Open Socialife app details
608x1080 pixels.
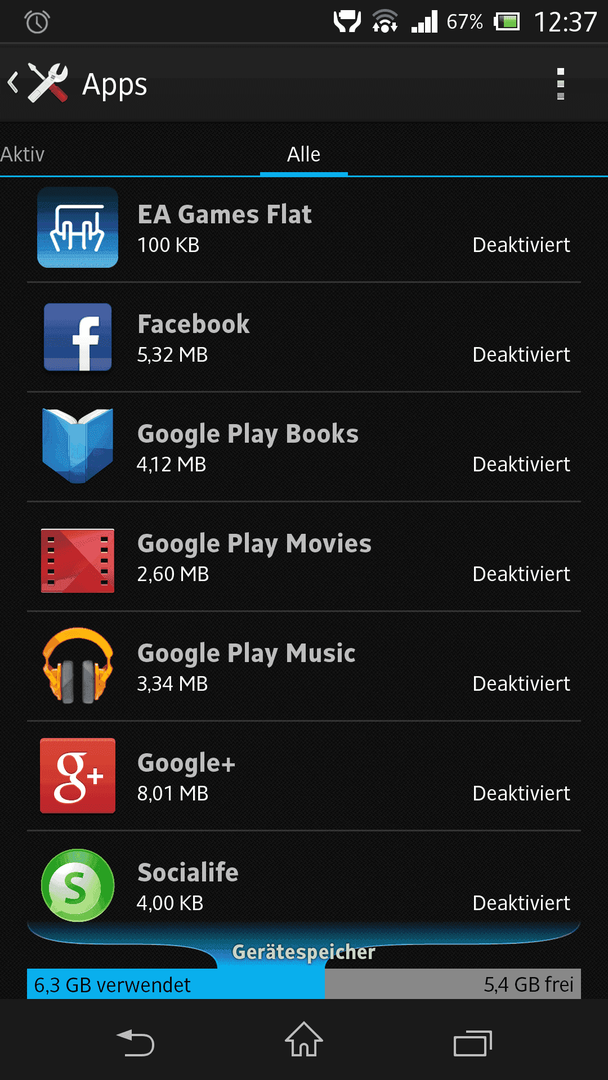(304, 877)
